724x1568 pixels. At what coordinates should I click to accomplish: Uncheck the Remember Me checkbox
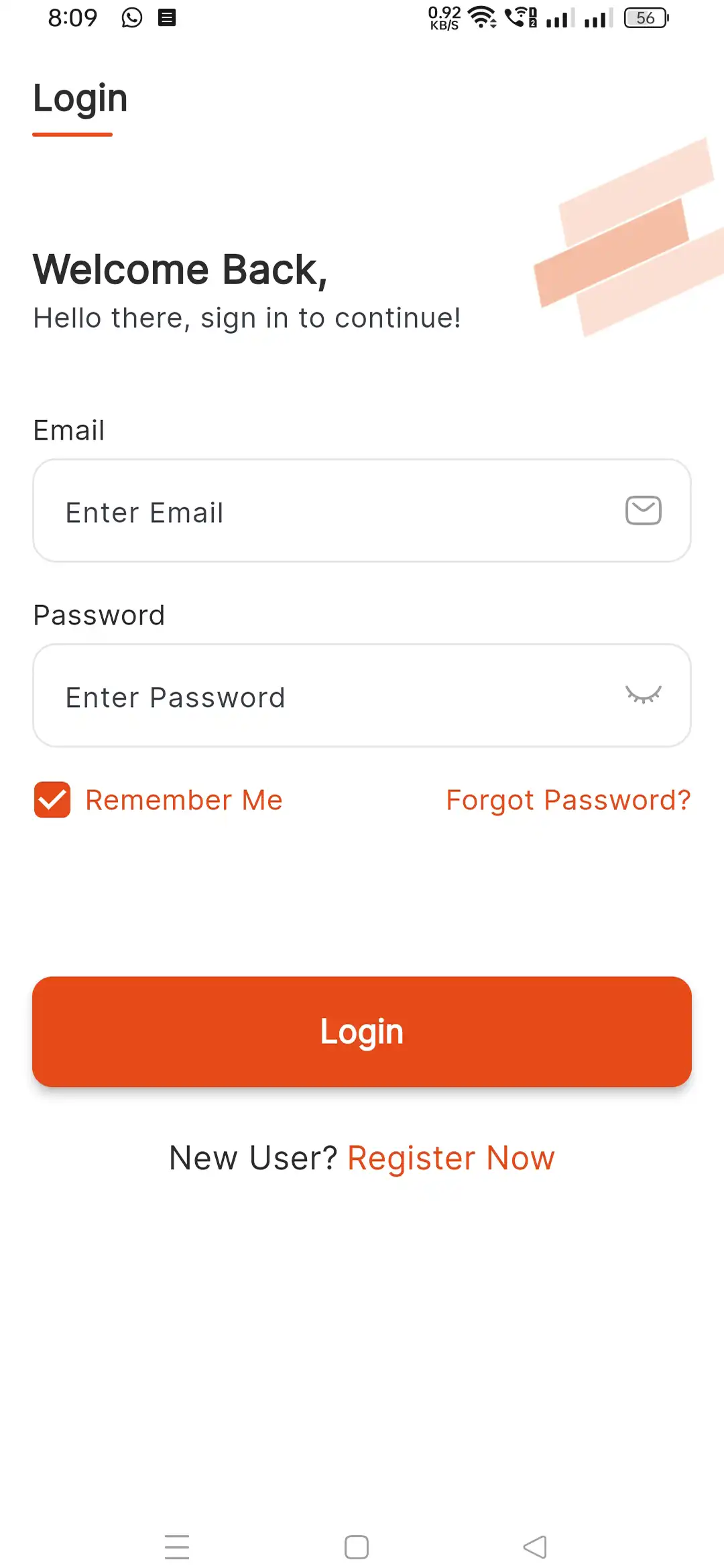point(52,799)
